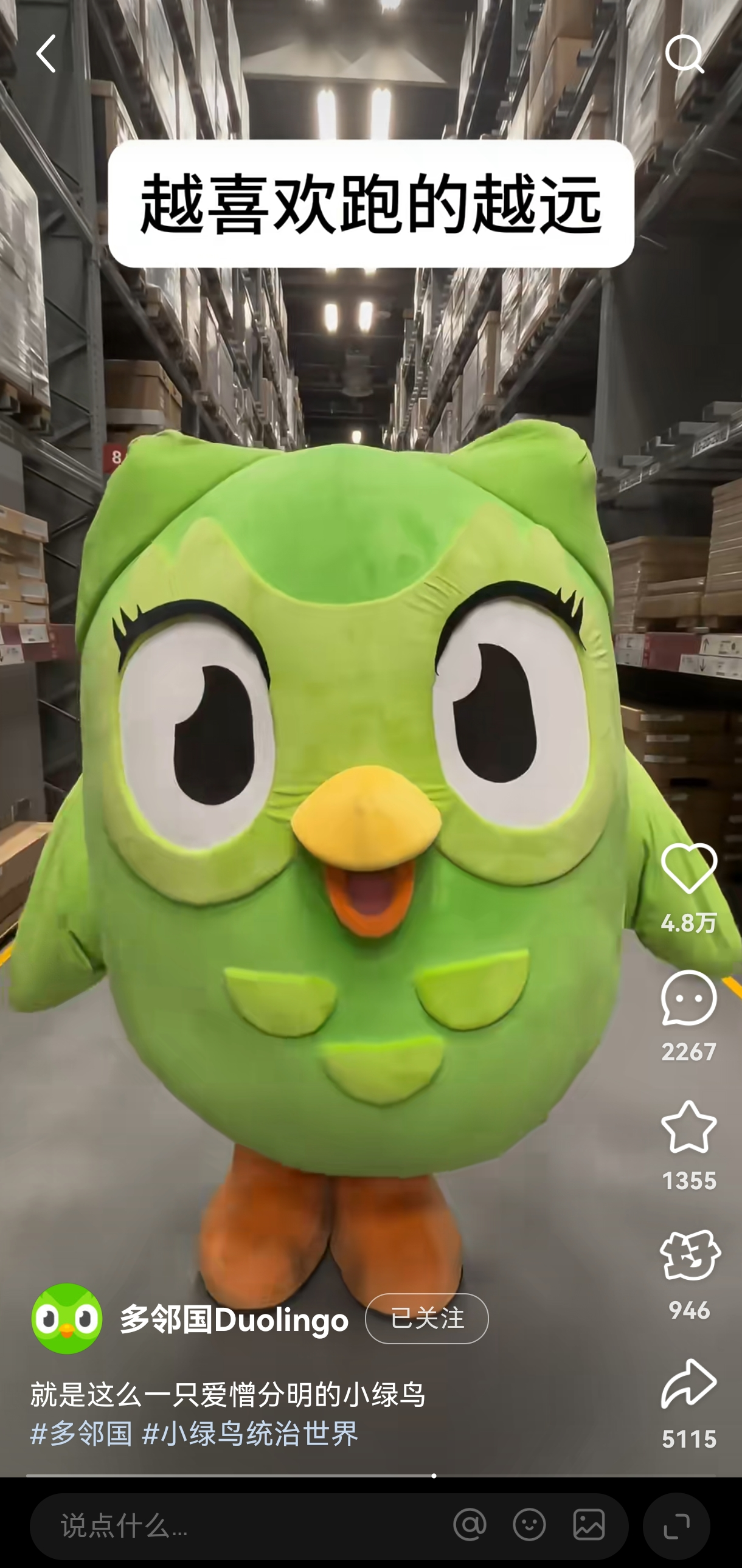Open the search magnifier icon
This screenshot has height=1568, width=742.
pos(684,54)
